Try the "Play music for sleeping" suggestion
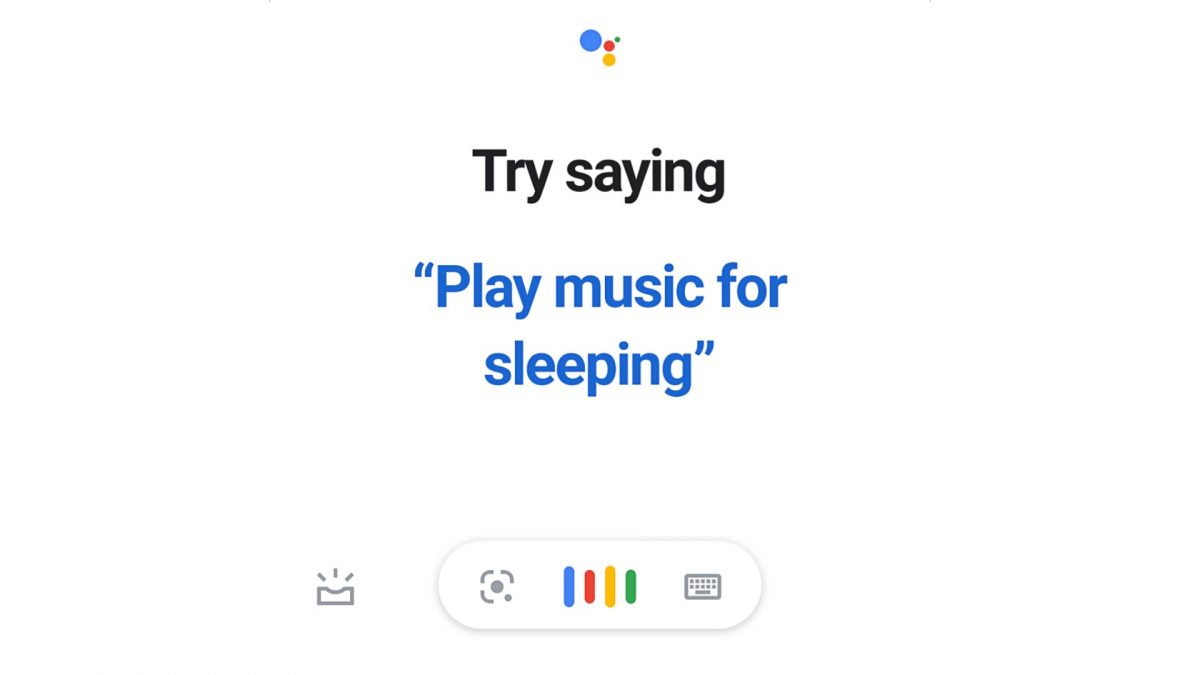This screenshot has width=1200, height=675. coord(600,326)
